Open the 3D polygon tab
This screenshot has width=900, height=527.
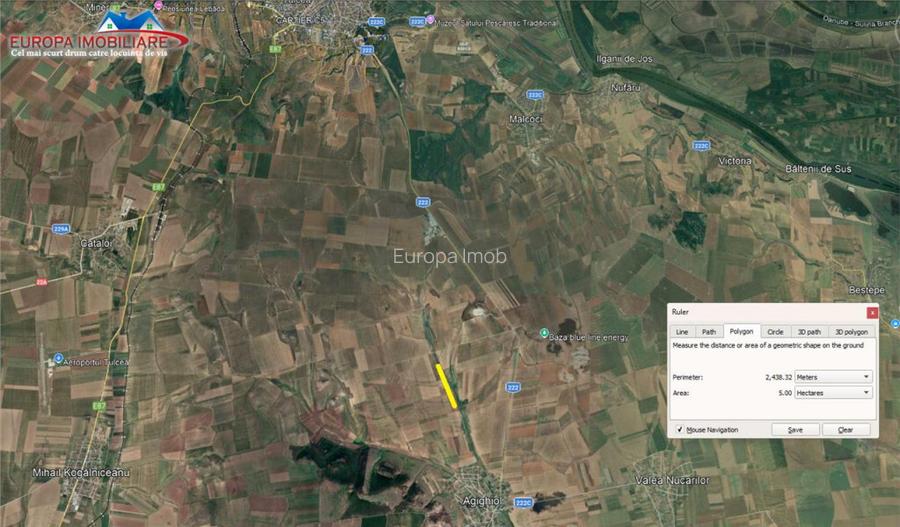click(x=851, y=331)
